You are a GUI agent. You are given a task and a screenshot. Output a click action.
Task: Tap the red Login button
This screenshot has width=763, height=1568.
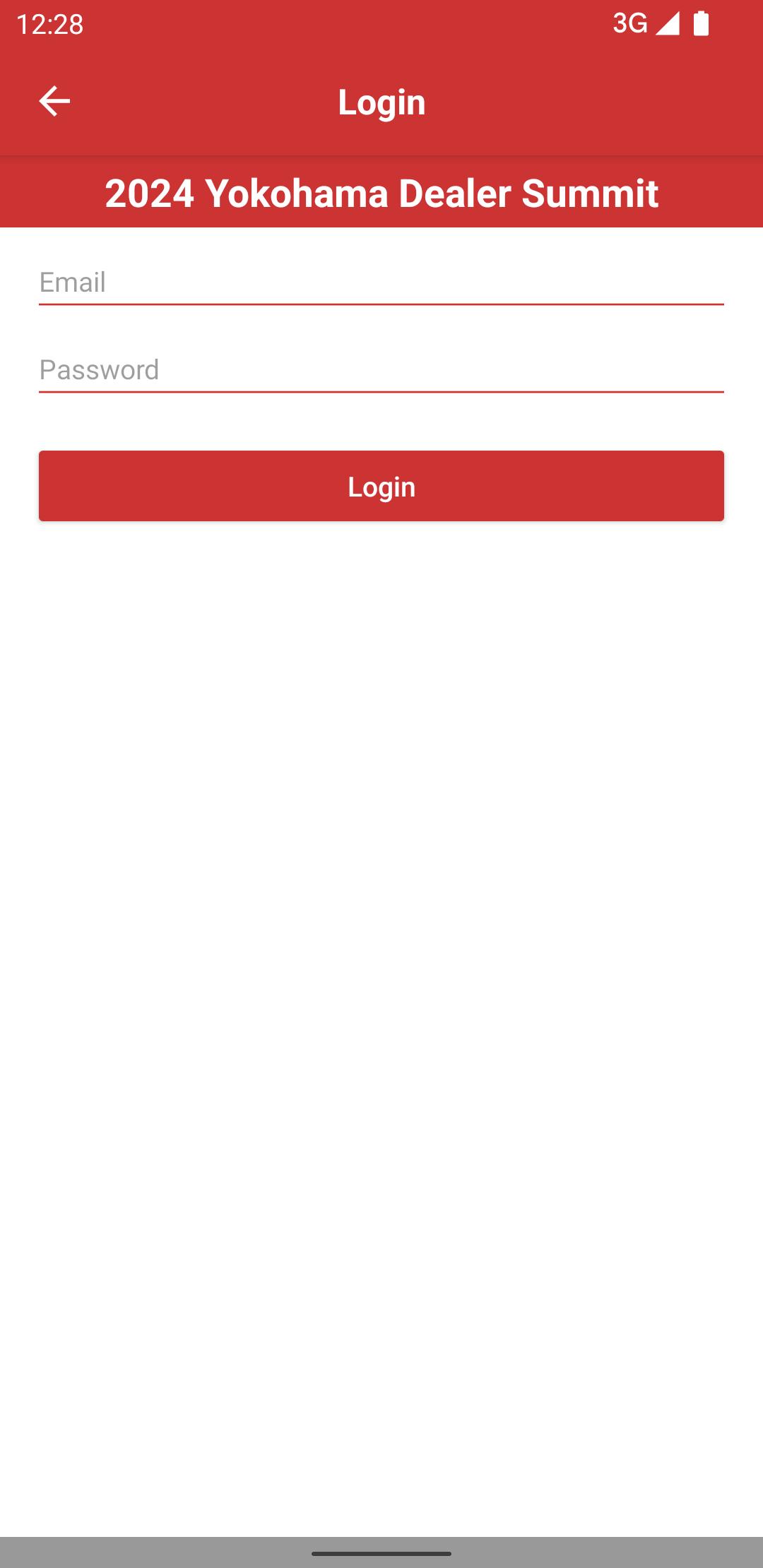(x=381, y=486)
